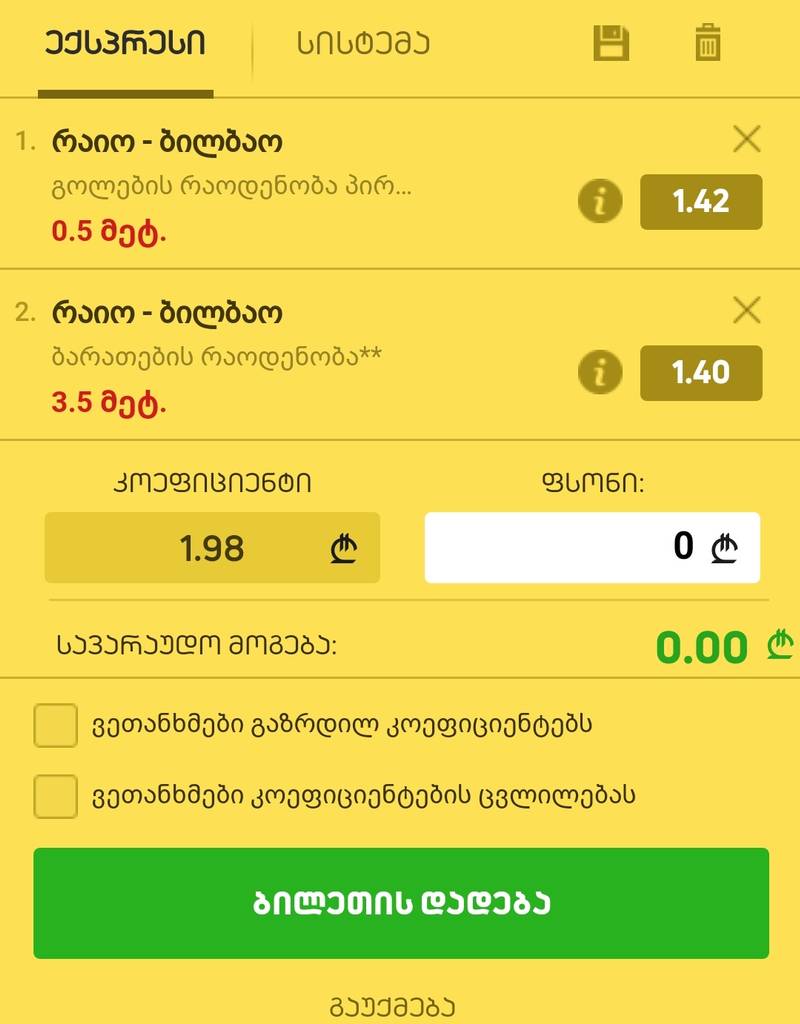
Task: Clear all bets using the trash icon
Action: [x=711, y=44]
